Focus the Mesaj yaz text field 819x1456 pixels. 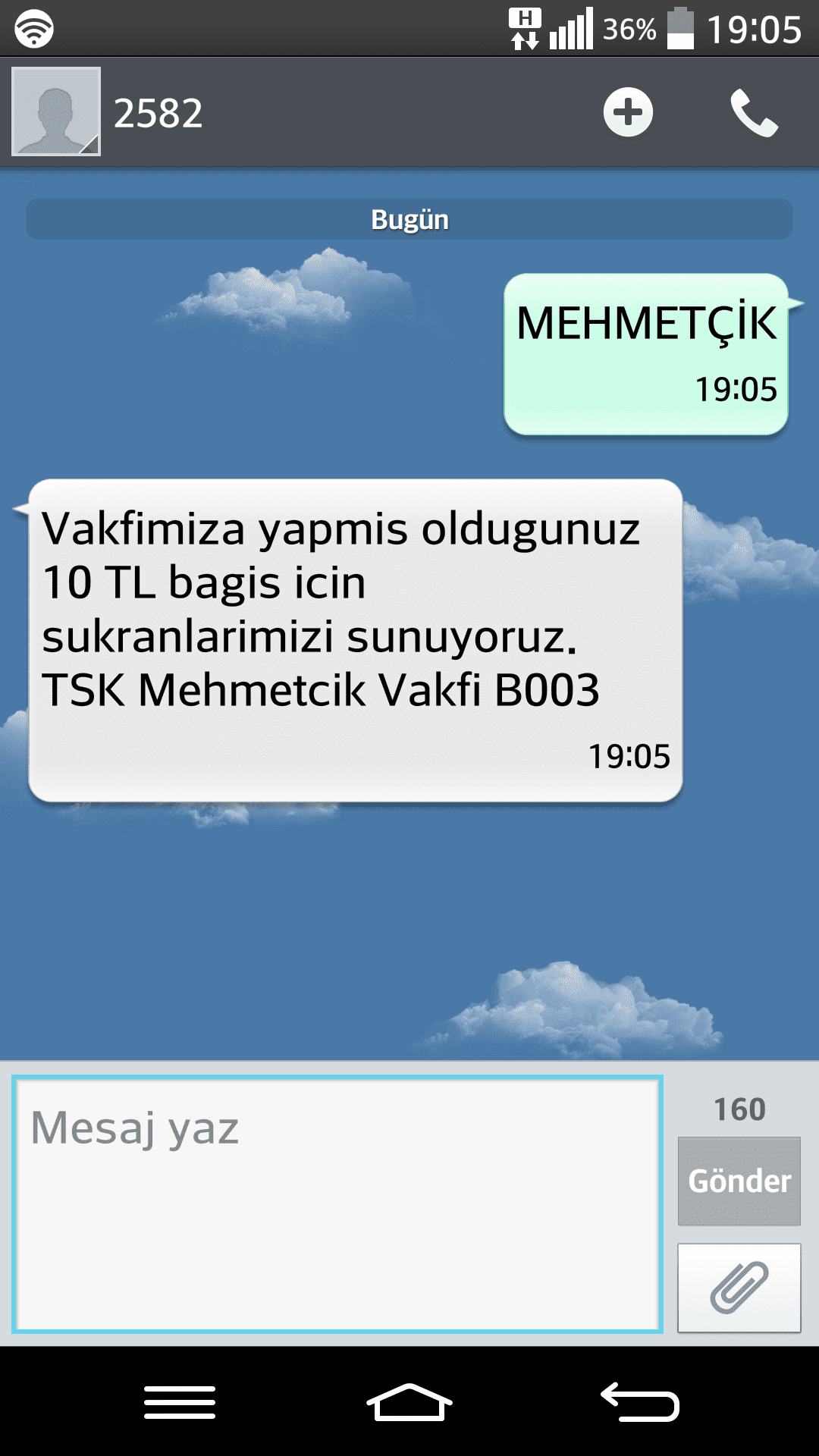click(337, 1203)
